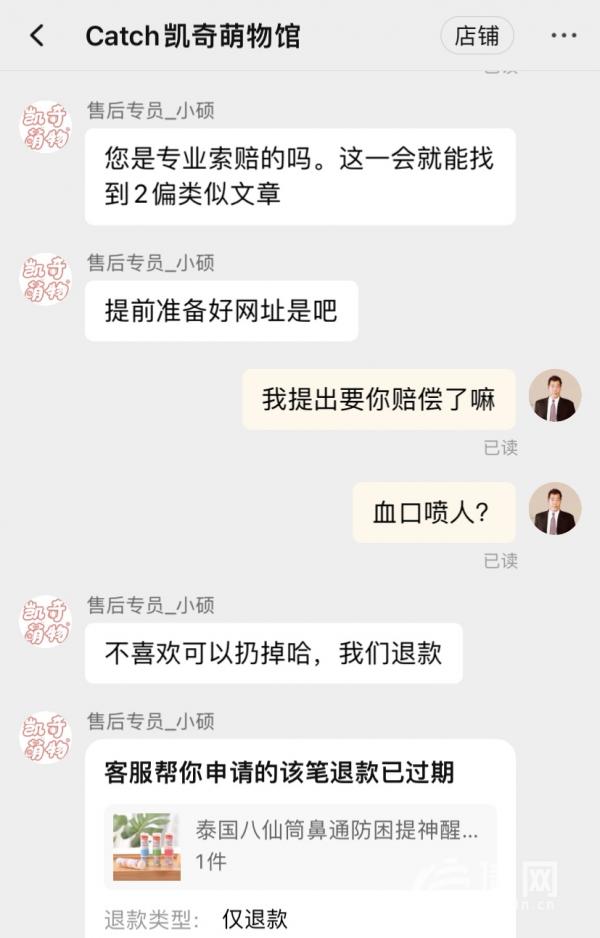
Task: Go back from the chat
Action: click(37, 36)
